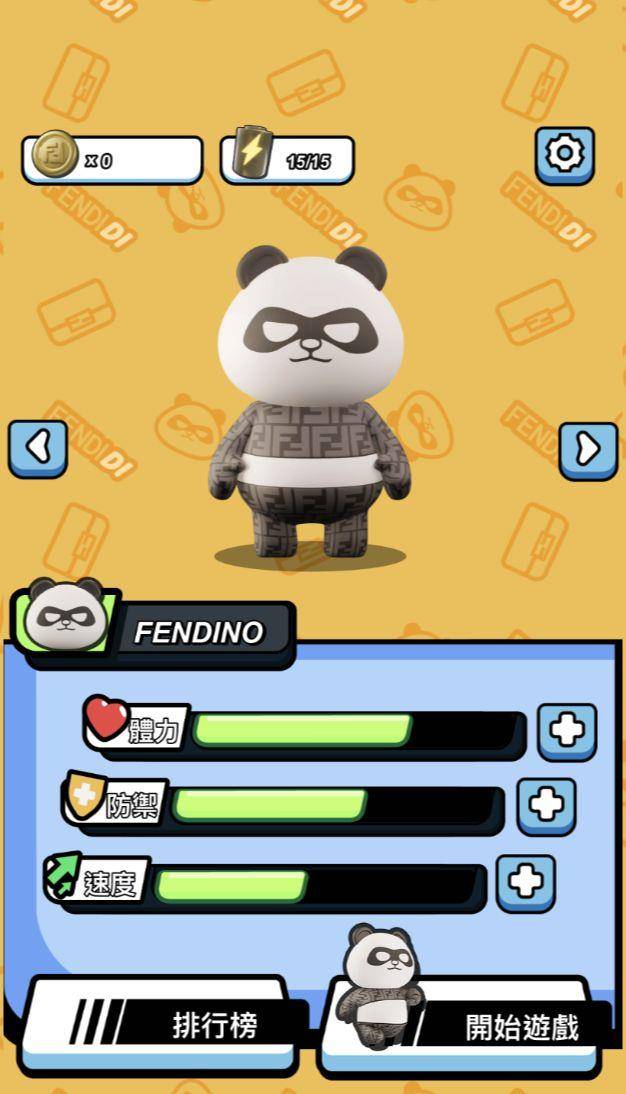Switch to the previous character
Viewport: 626px width, 1094px height.
pos(38,448)
